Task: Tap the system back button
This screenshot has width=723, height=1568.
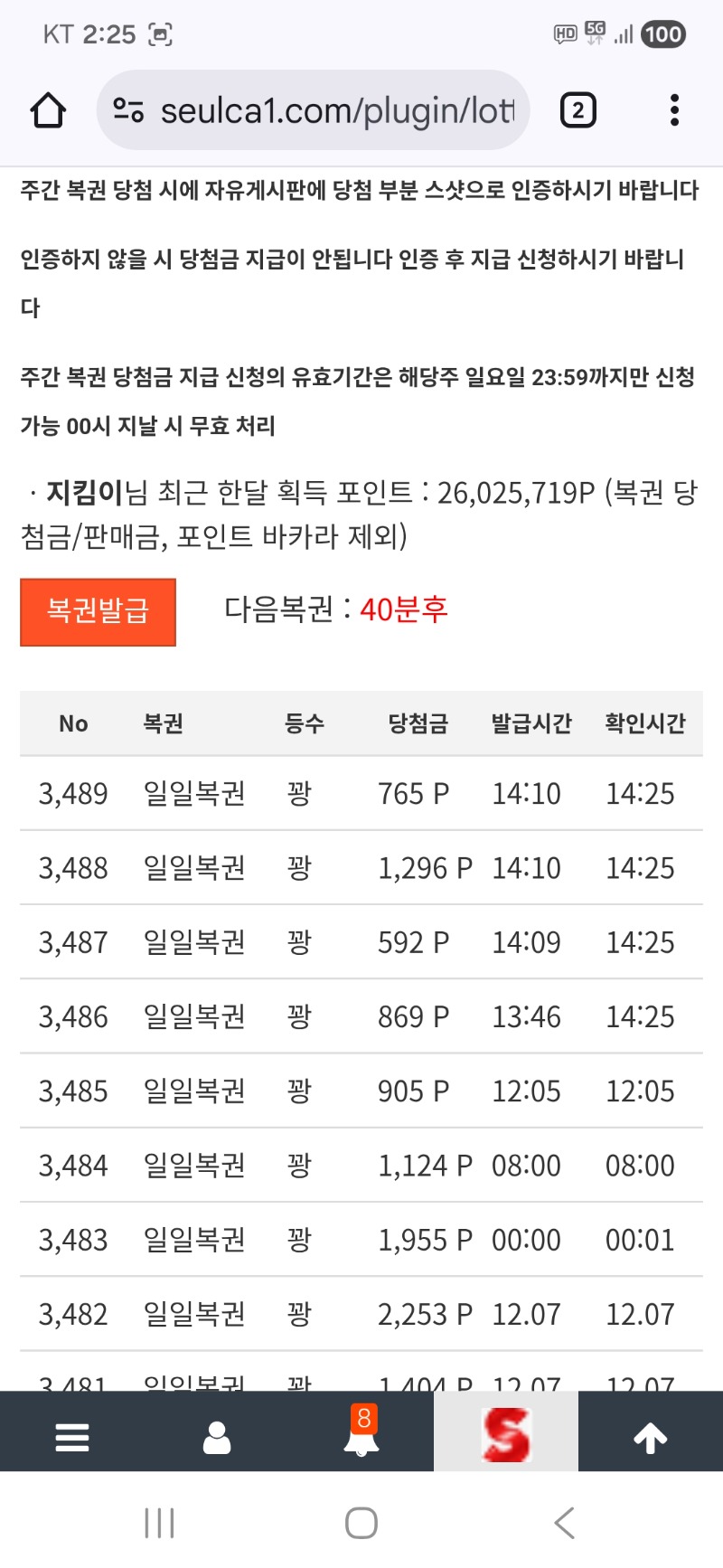Action: point(565,1523)
